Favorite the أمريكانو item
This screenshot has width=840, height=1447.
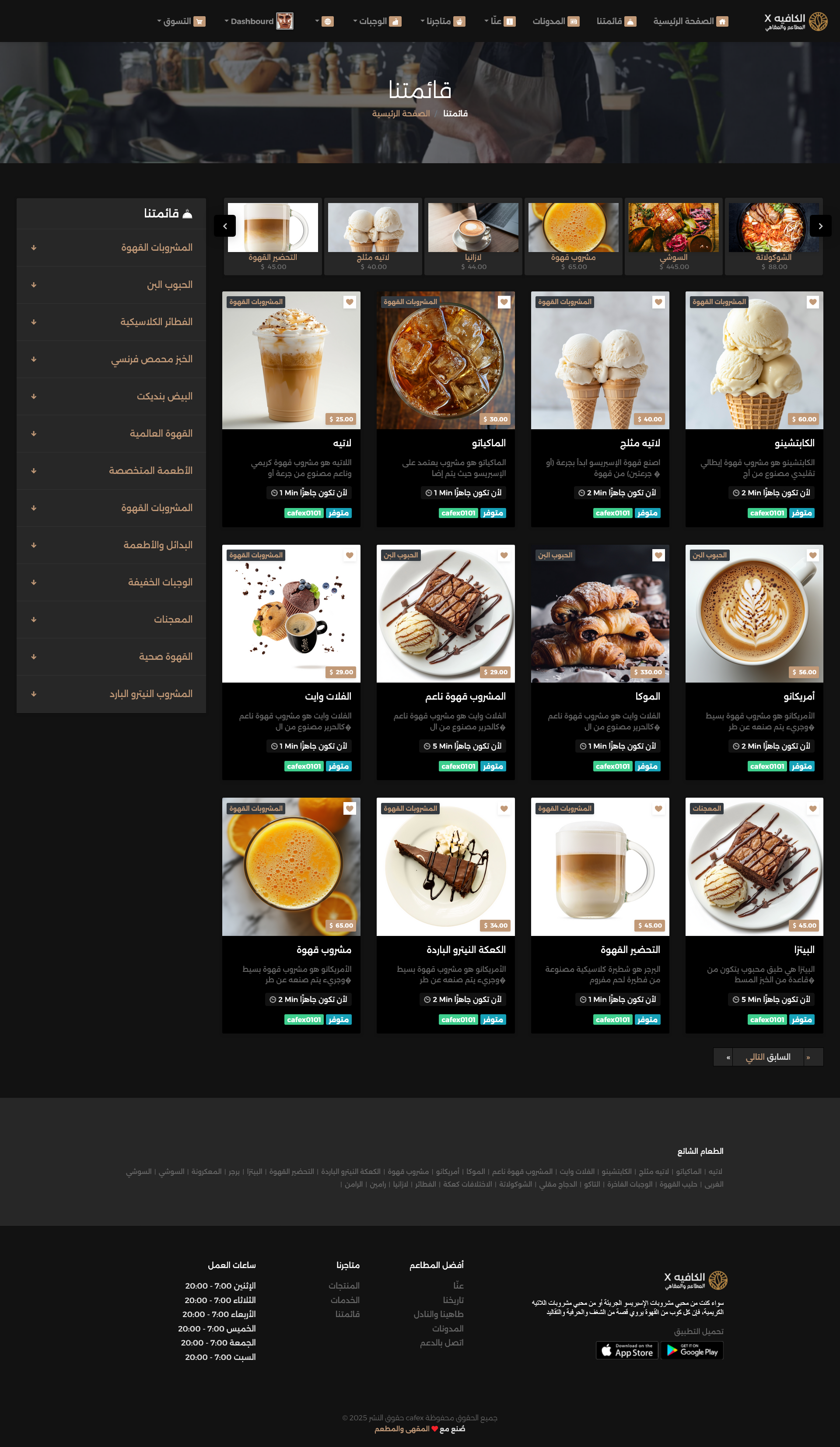[812, 555]
